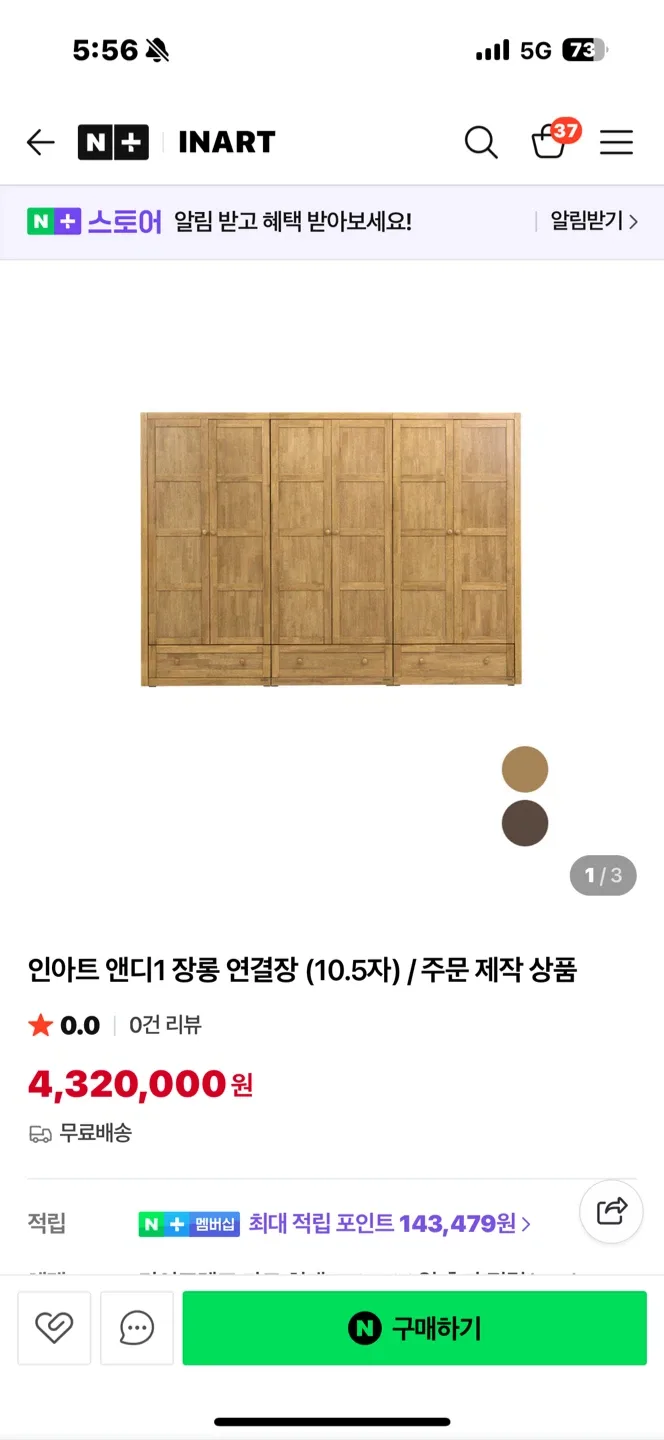
Task: Tap 알림받기 to get store notifications
Action: pyautogui.click(x=593, y=221)
